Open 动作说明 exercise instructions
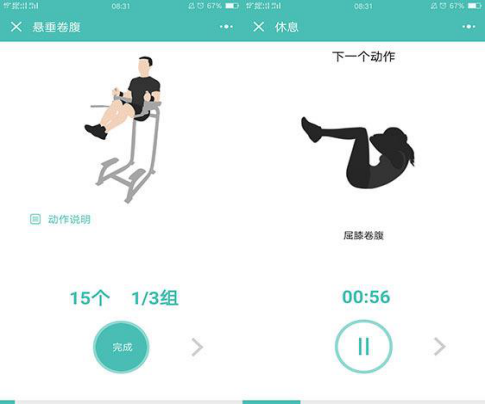Screen dimensions: 485x404 pos(60,219)
